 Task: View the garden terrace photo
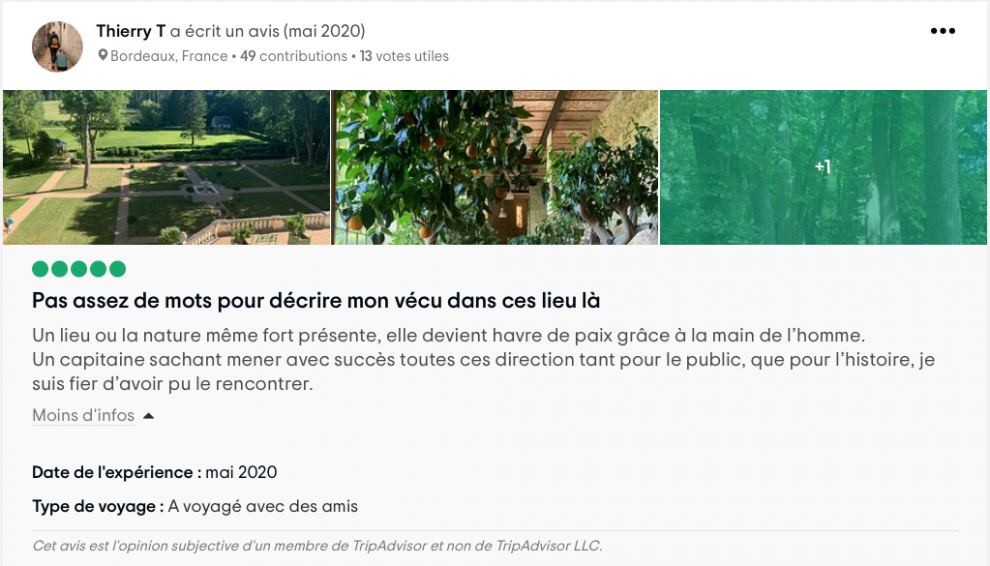pyautogui.click(x=166, y=167)
